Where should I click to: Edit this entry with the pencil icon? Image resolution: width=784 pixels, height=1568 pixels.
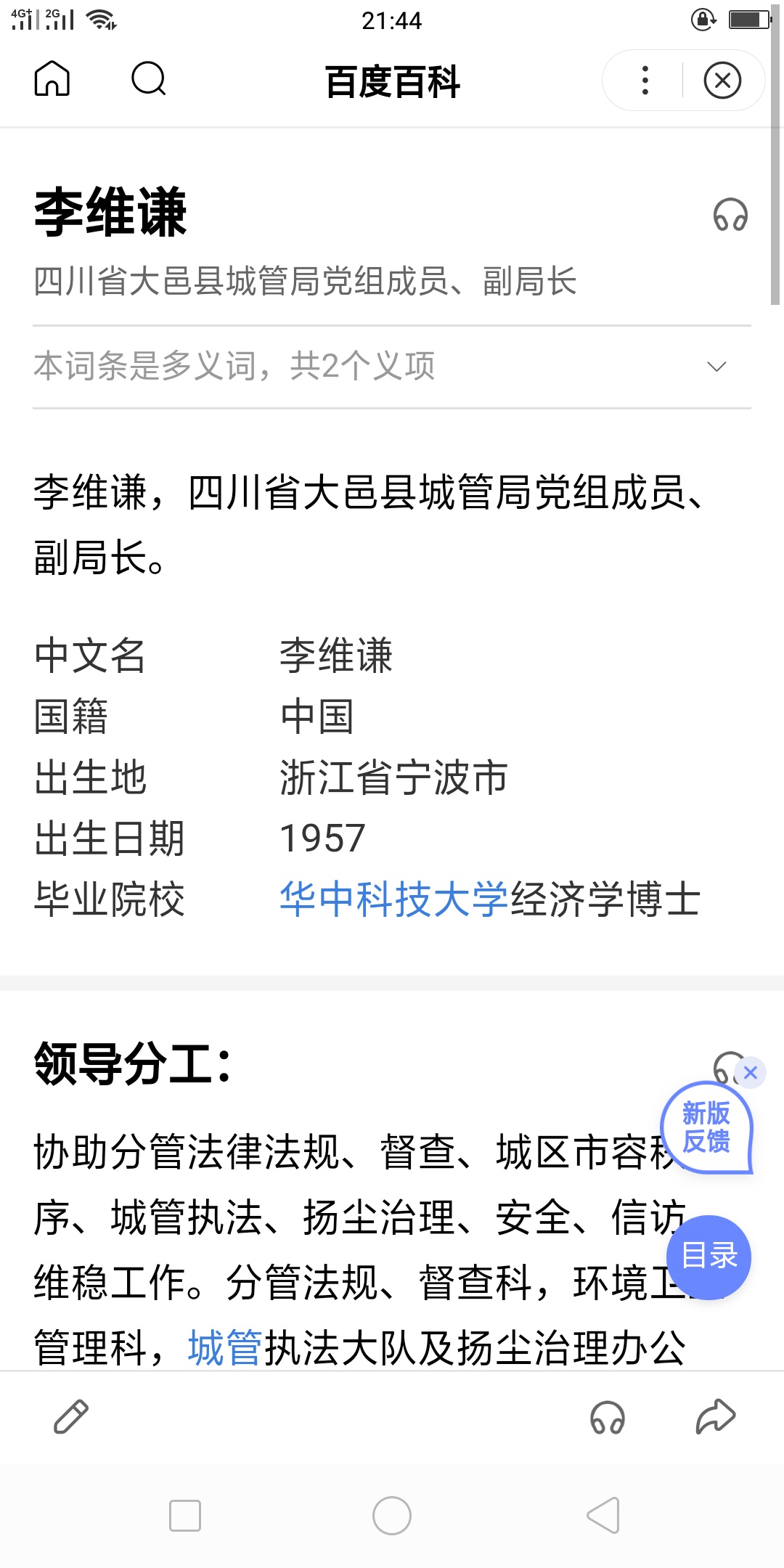(71, 1417)
